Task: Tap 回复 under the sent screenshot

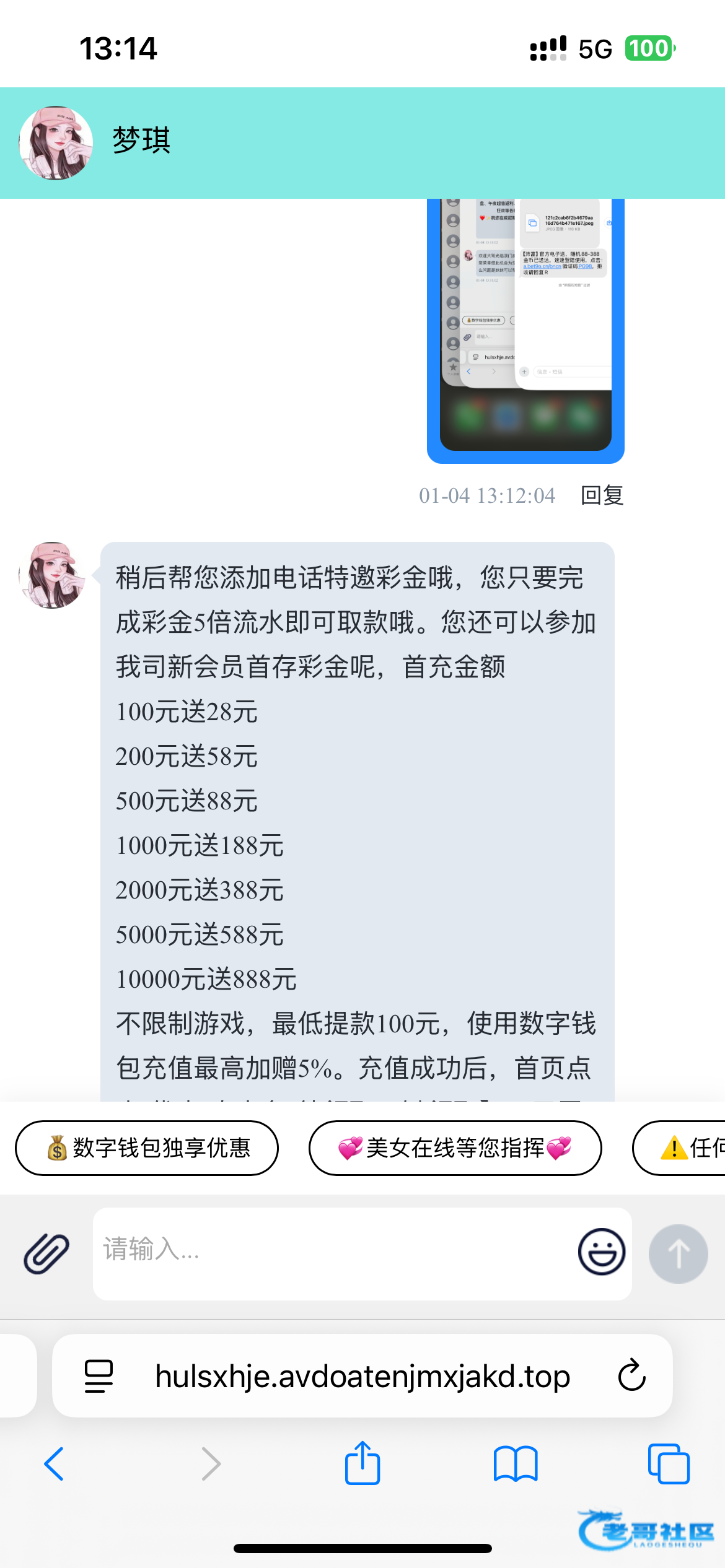Action: tap(602, 495)
